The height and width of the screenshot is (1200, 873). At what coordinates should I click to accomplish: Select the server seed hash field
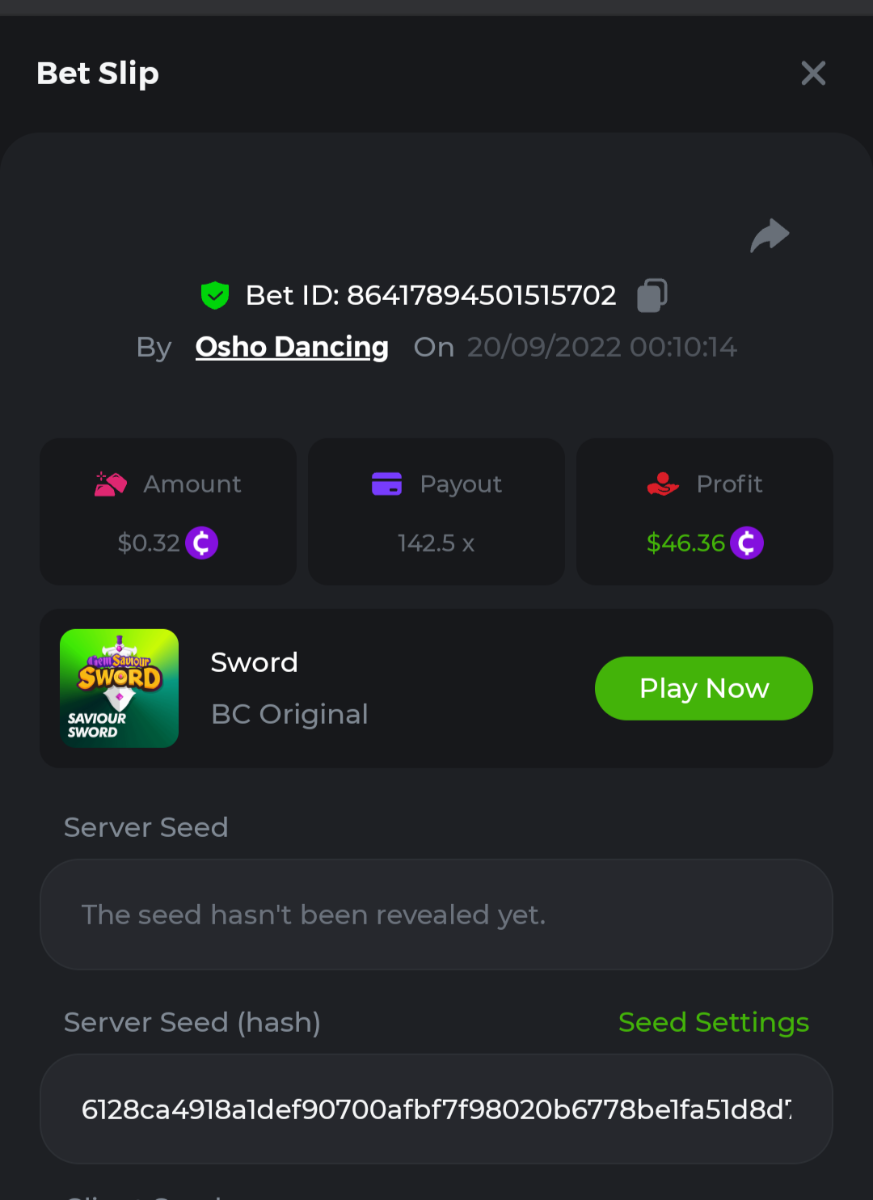pos(436,1108)
